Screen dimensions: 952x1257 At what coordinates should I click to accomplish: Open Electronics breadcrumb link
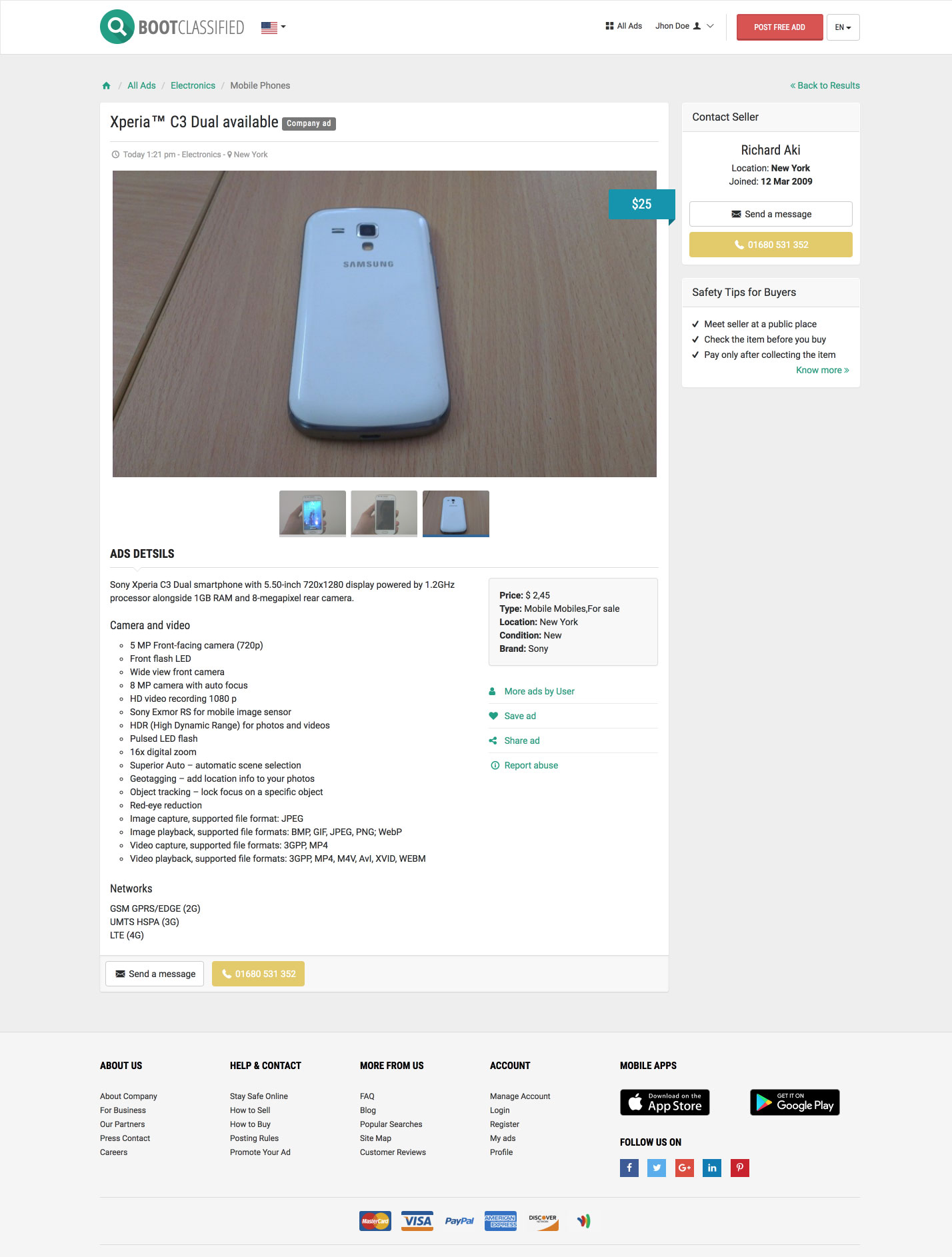click(x=193, y=85)
